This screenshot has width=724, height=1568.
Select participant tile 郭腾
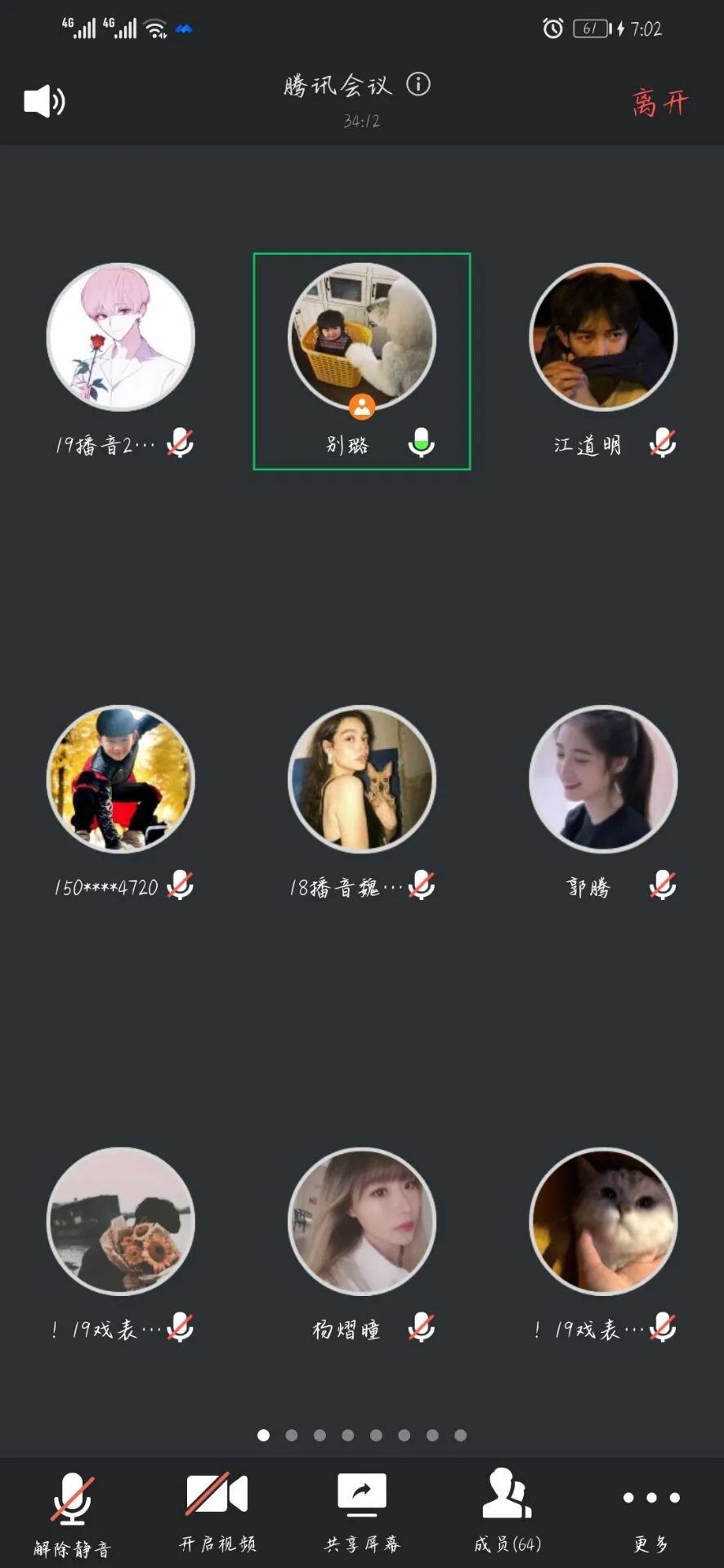coord(603,778)
